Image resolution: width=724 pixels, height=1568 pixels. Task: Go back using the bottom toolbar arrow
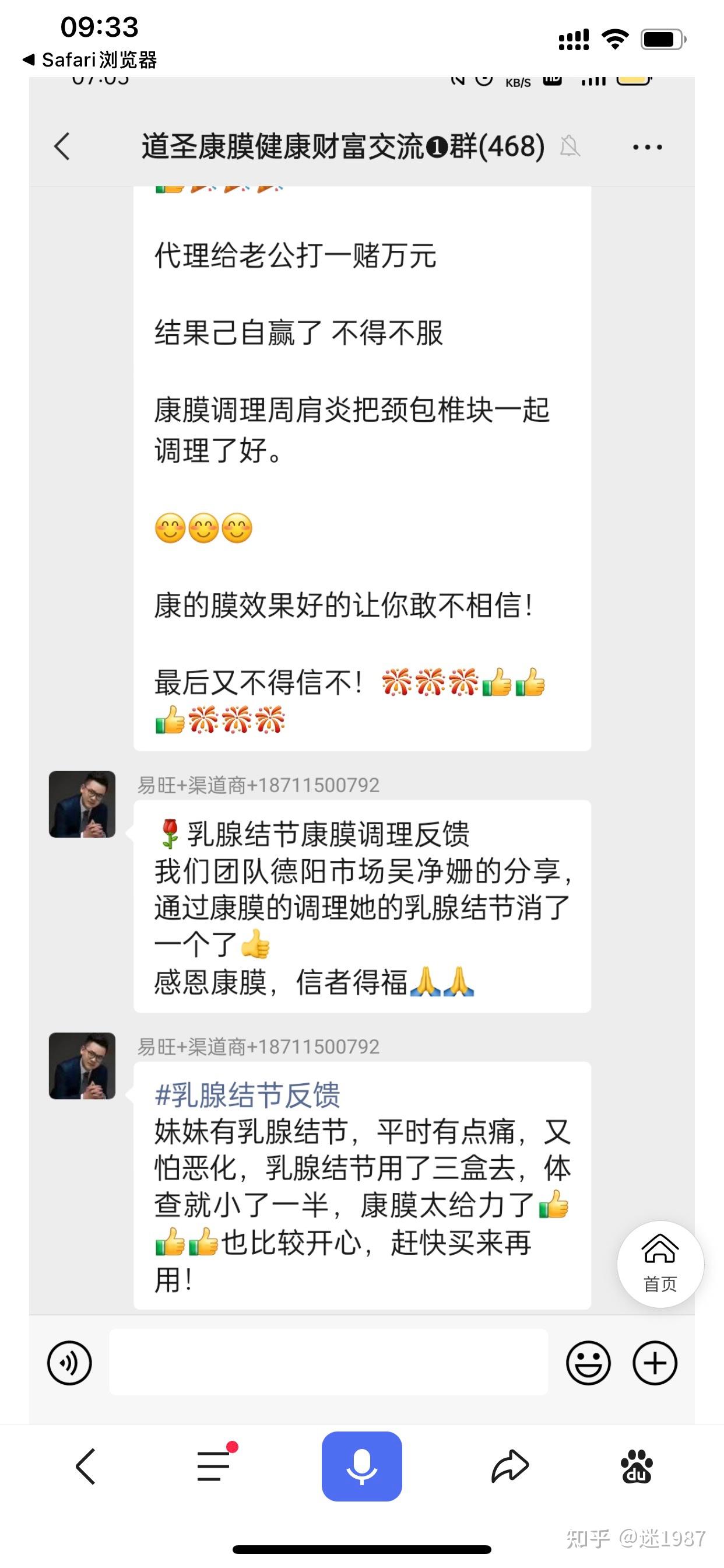(86, 1466)
